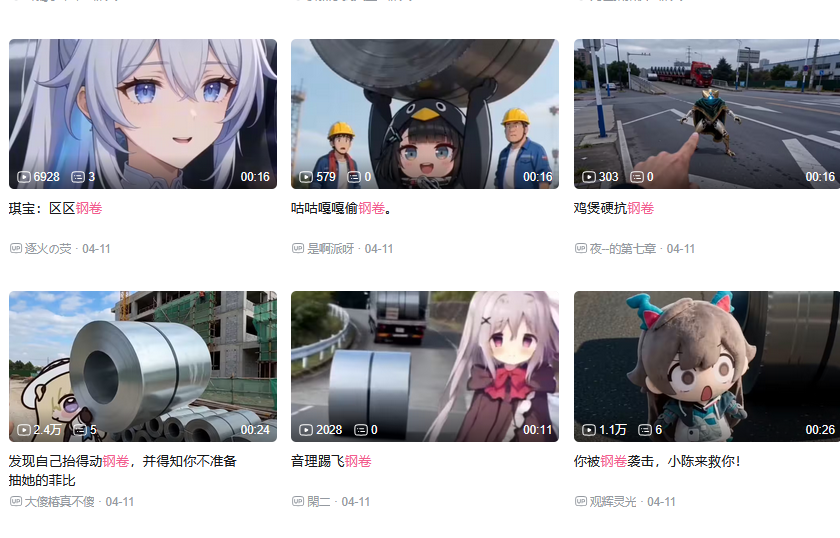Visit uploader 逐火の荧's profile
Image resolution: width=840 pixels, height=538 pixels.
click(48, 248)
